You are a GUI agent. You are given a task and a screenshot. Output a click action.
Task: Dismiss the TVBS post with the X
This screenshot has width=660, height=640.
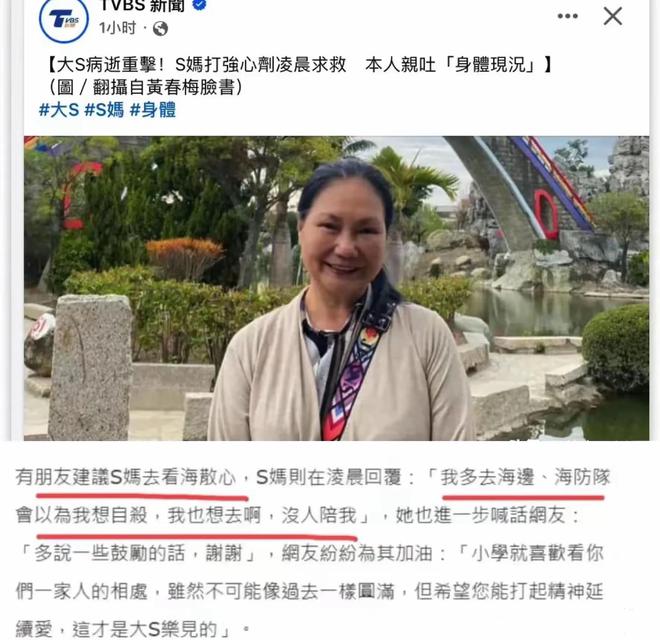[x=613, y=16]
